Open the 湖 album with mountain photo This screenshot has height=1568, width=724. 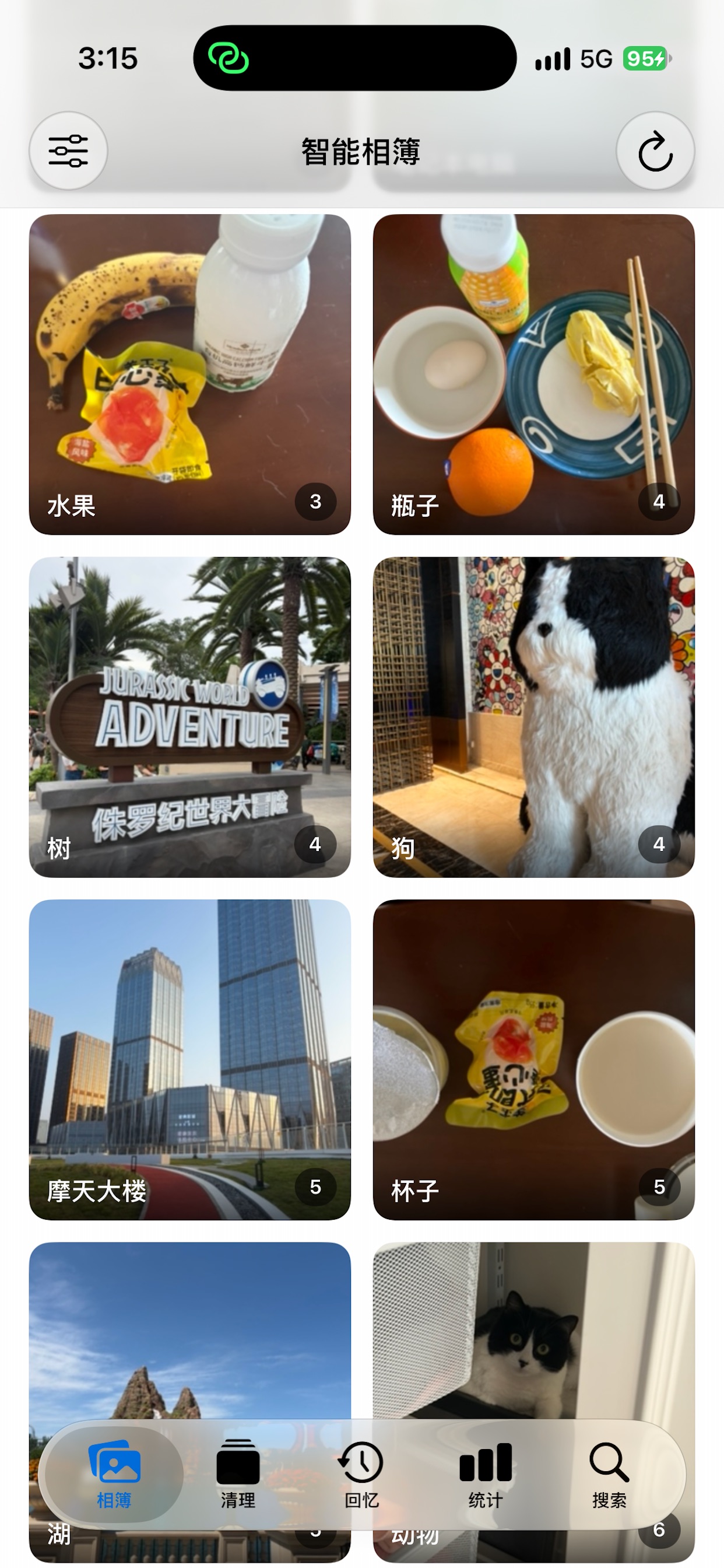190,1327
